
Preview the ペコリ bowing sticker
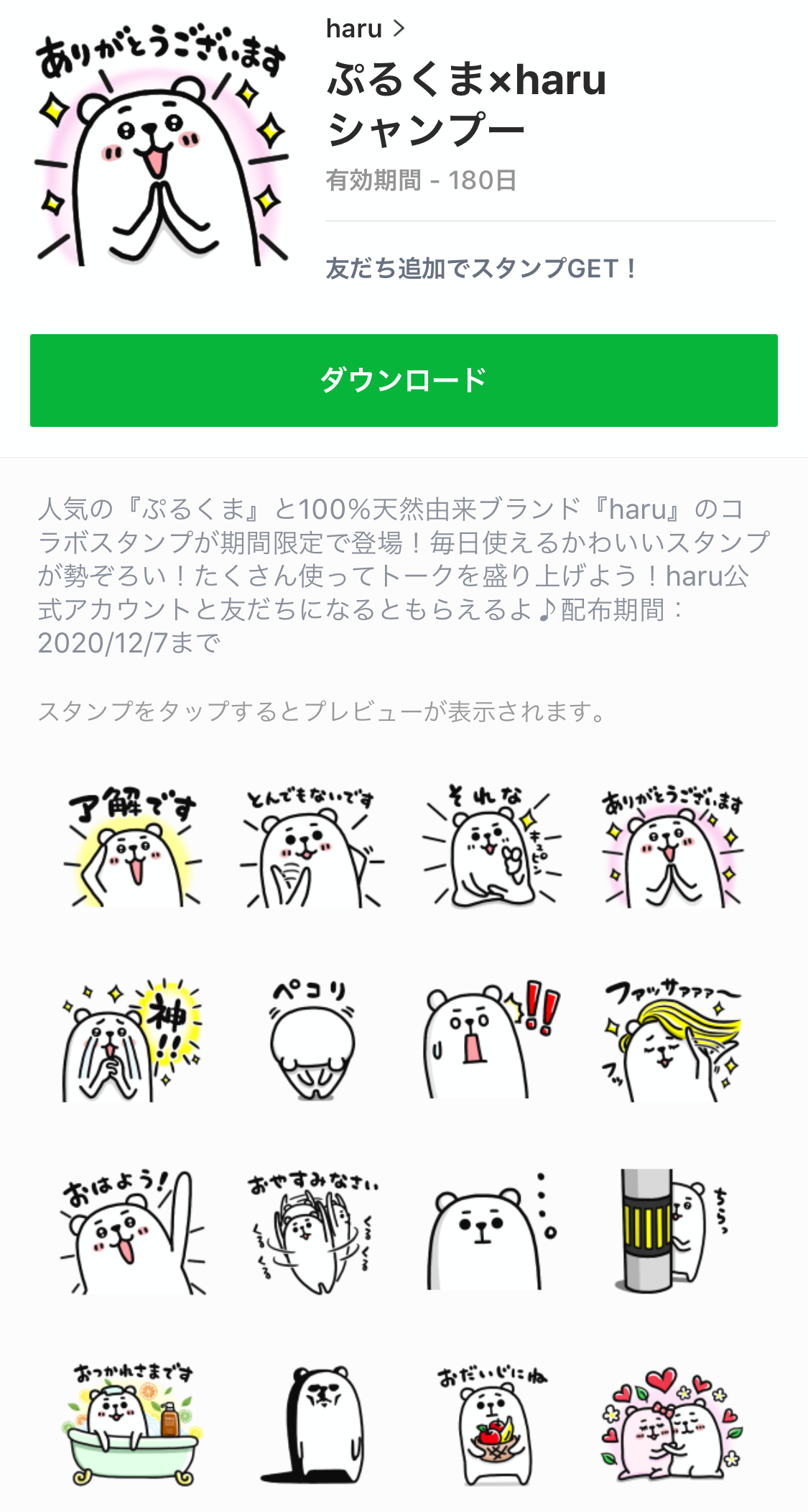pos(312,1040)
